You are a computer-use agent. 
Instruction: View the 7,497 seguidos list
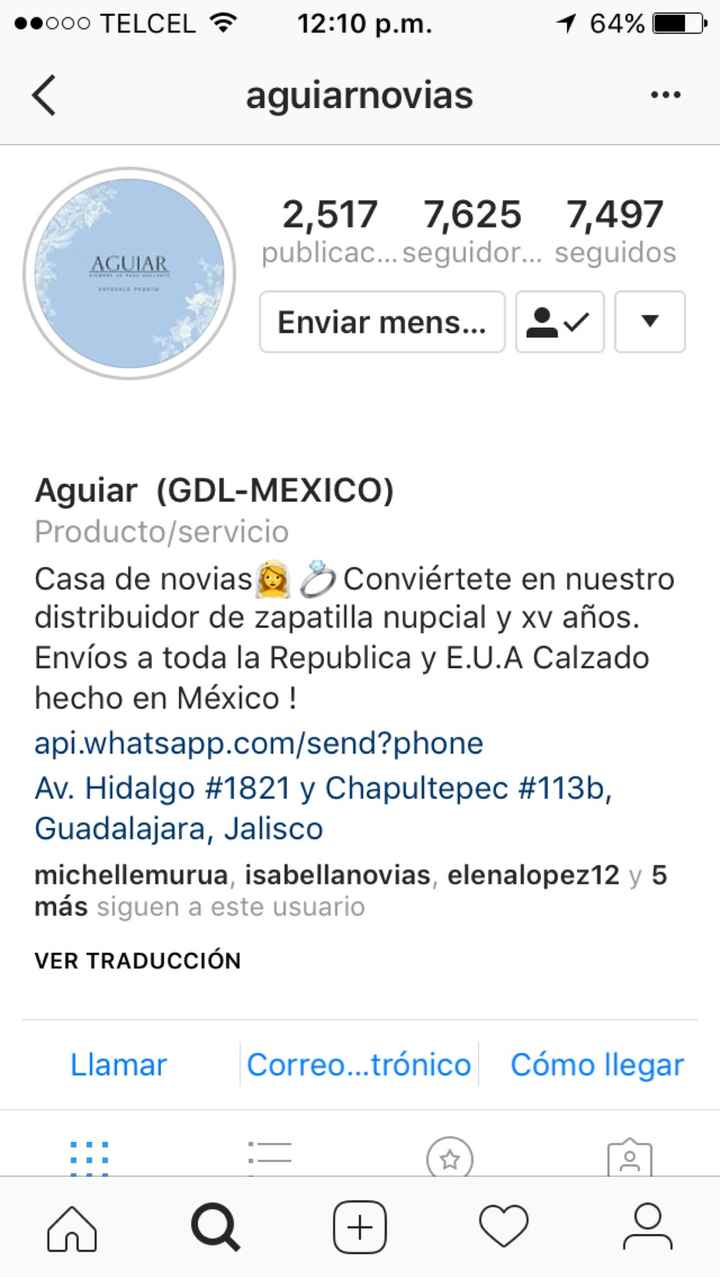(x=615, y=231)
